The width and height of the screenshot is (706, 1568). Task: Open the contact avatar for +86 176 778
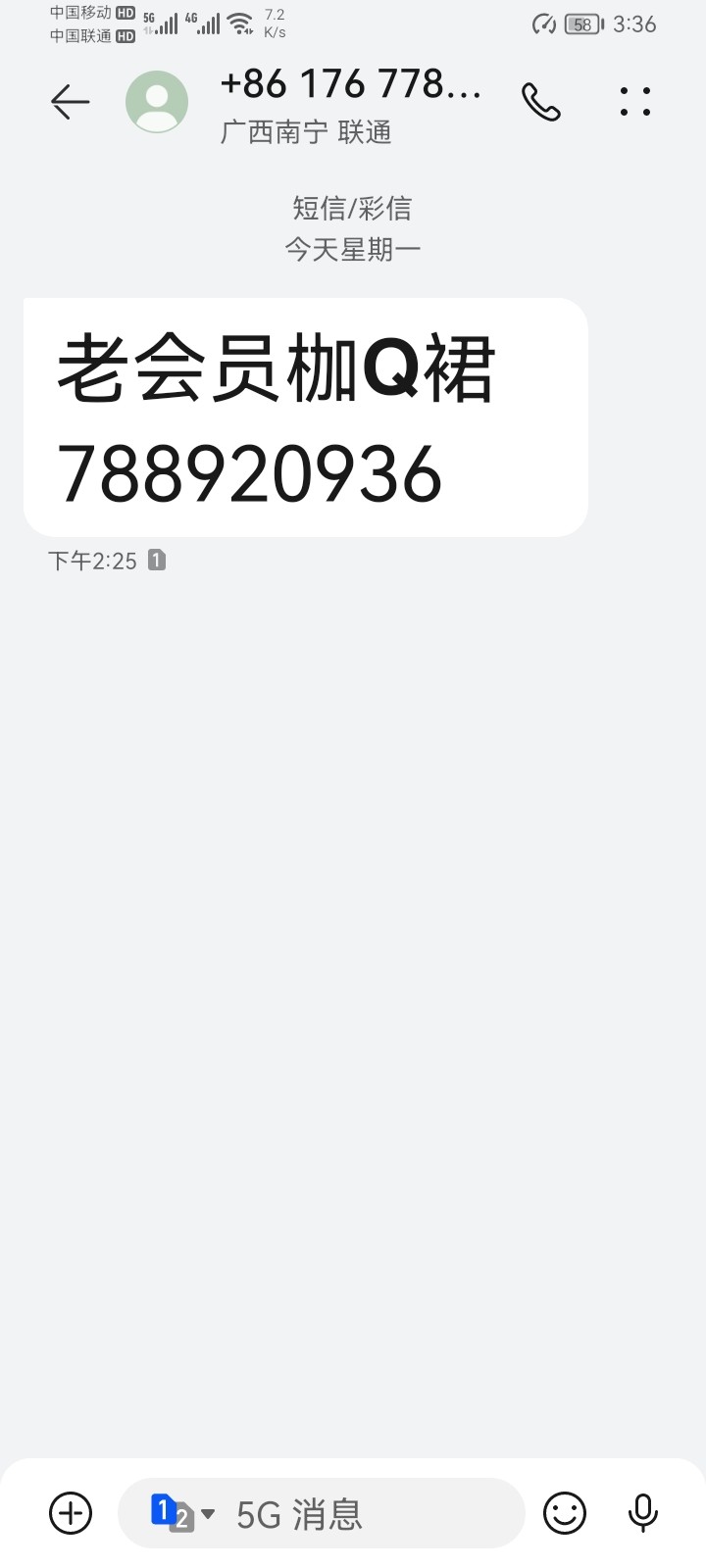pos(157,102)
